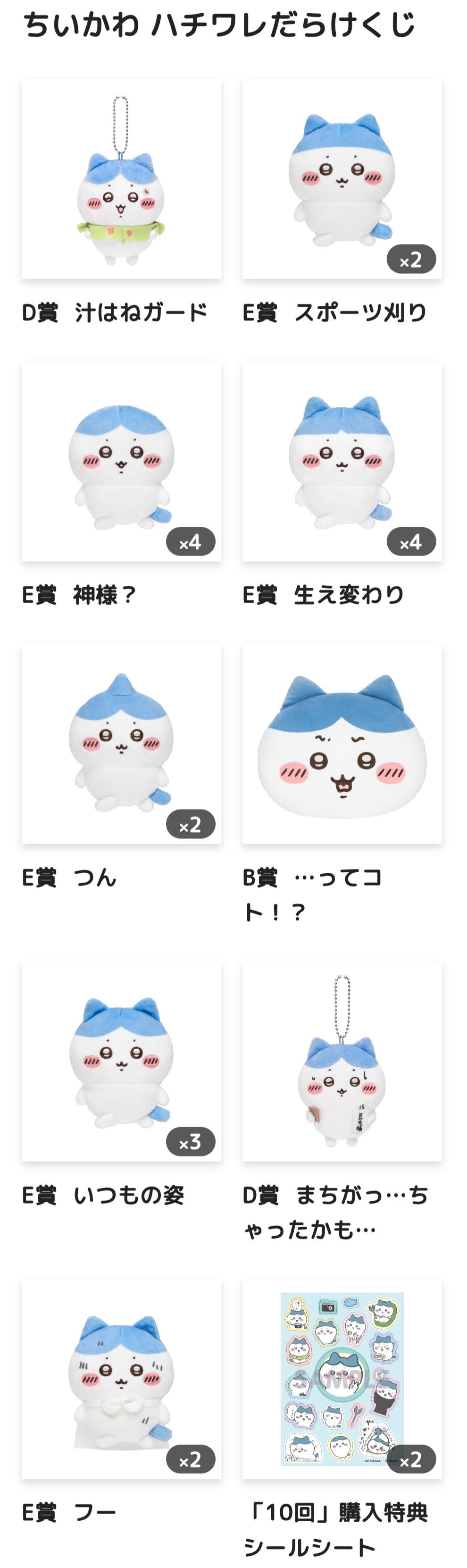Open the E賞 生え変わり item
The image size is (467, 1568).
[x=342, y=462]
